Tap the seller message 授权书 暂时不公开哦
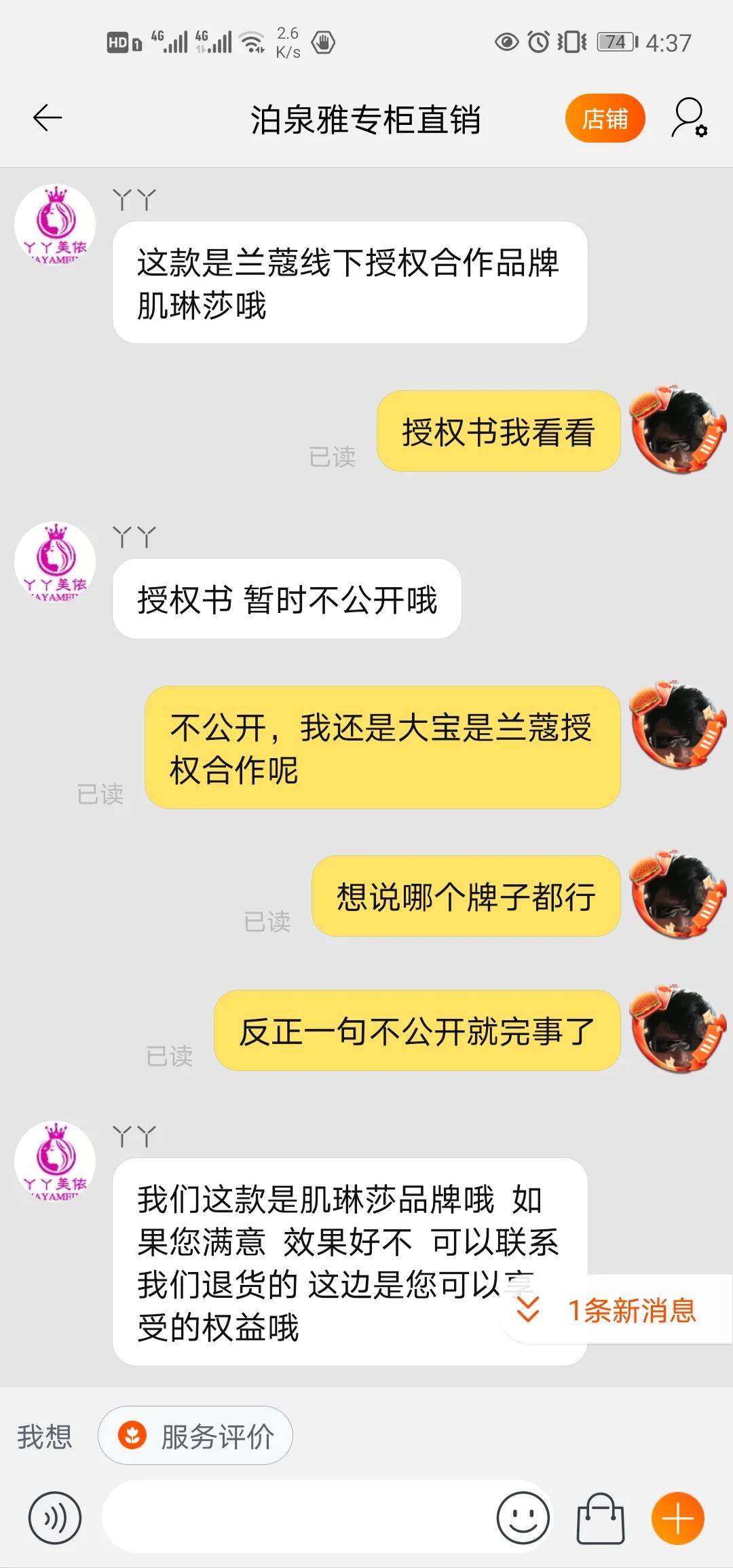This screenshot has height=1568, width=733. (x=285, y=597)
